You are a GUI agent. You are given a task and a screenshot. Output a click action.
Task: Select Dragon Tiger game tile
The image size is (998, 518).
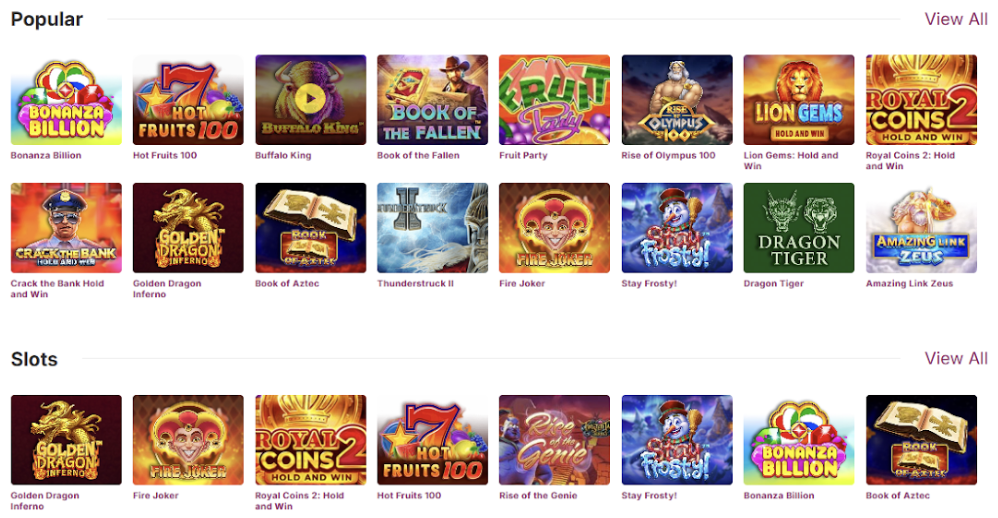pyautogui.click(x=799, y=228)
